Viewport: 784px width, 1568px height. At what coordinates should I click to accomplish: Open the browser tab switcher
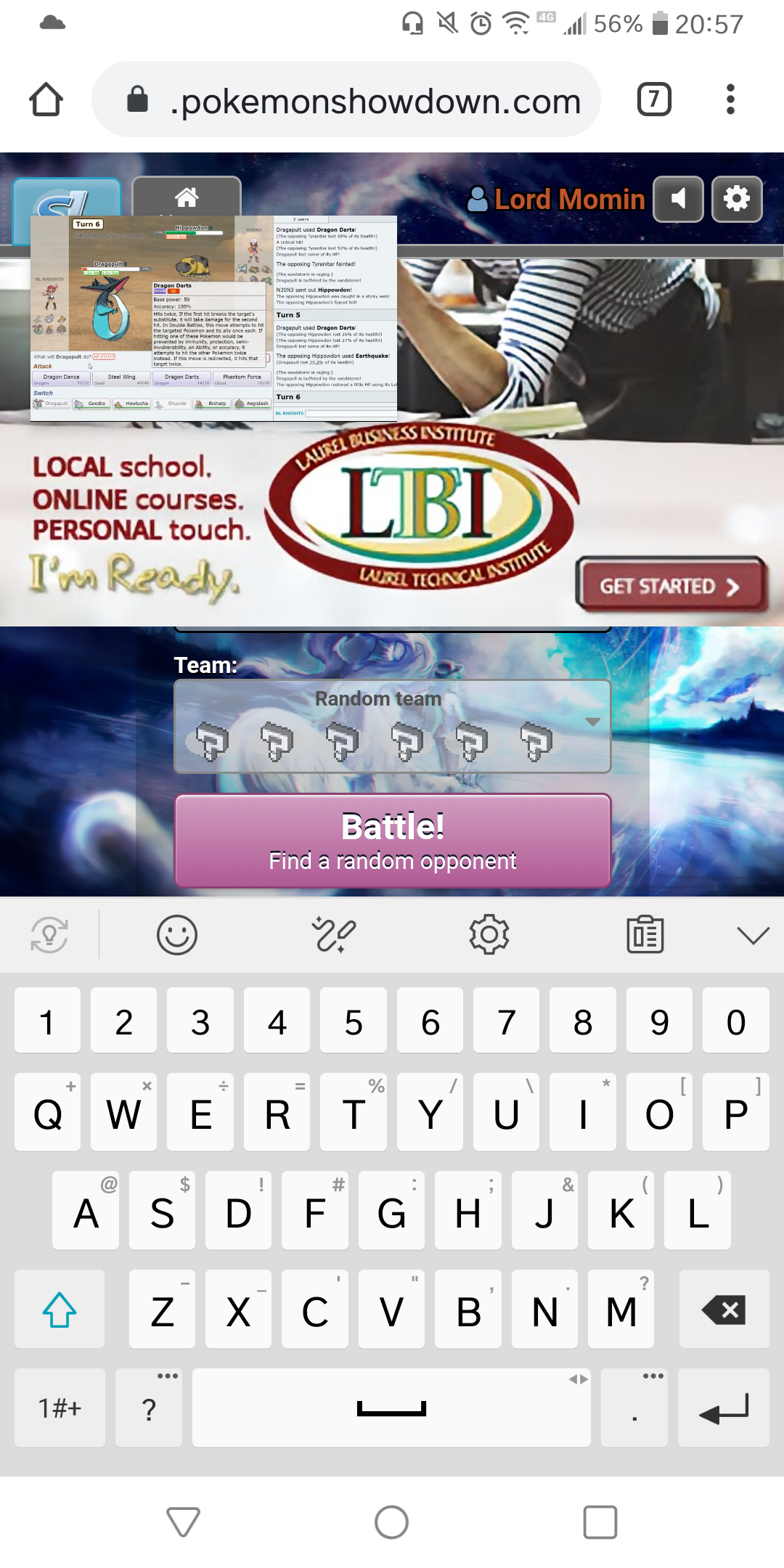(x=654, y=99)
